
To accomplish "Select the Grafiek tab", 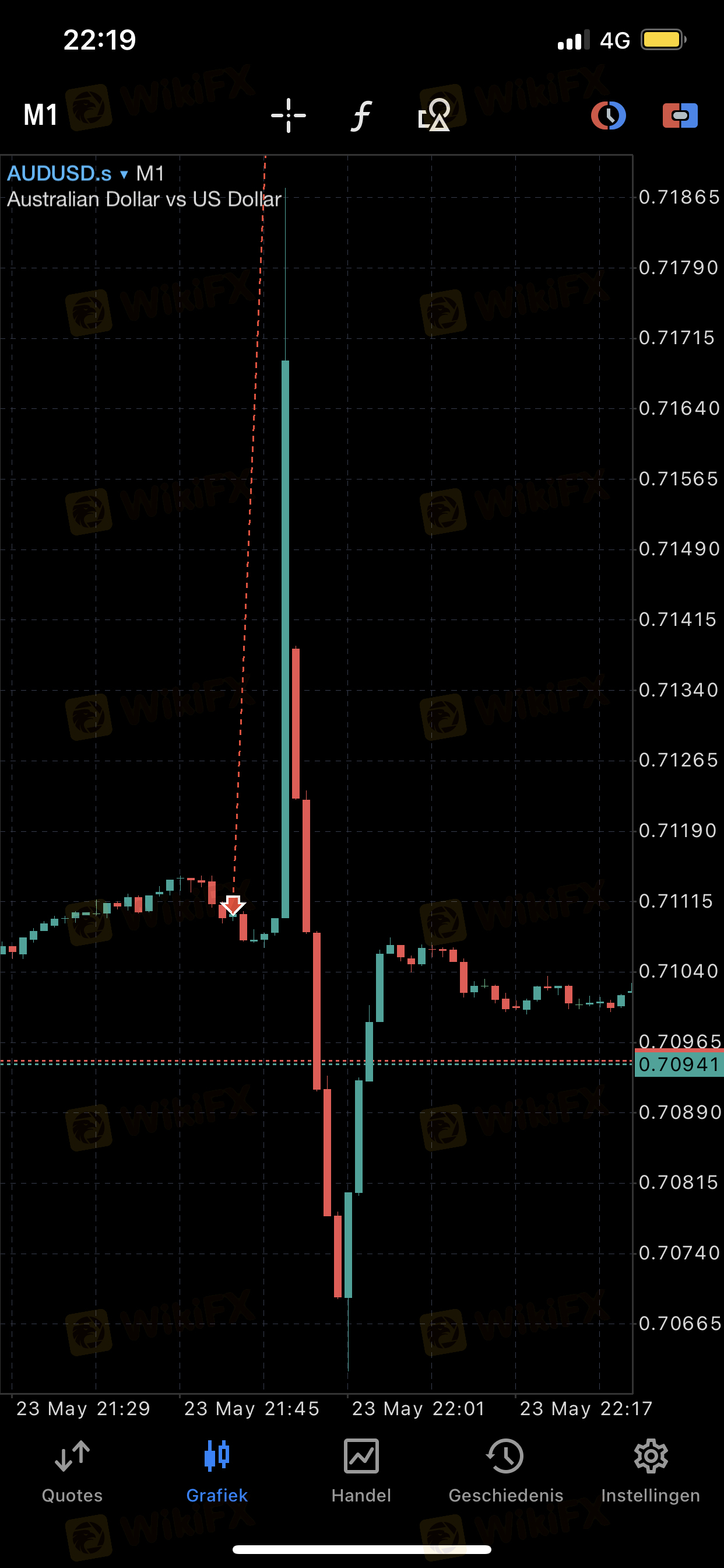I will point(217,1472).
